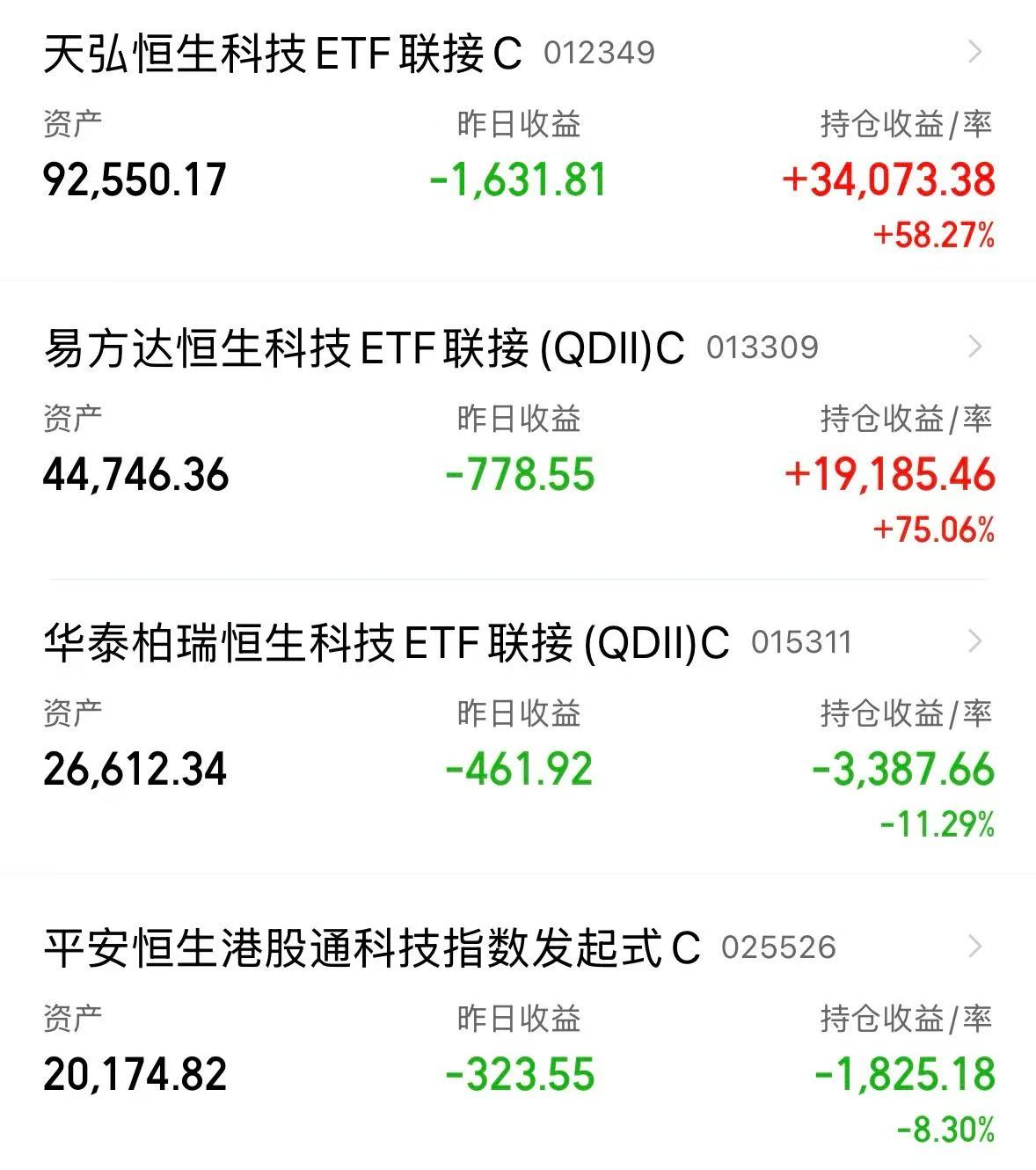Open the 天弘恒生科技ETF联接C holding
The image size is (1036, 1170).
[x=282, y=54]
